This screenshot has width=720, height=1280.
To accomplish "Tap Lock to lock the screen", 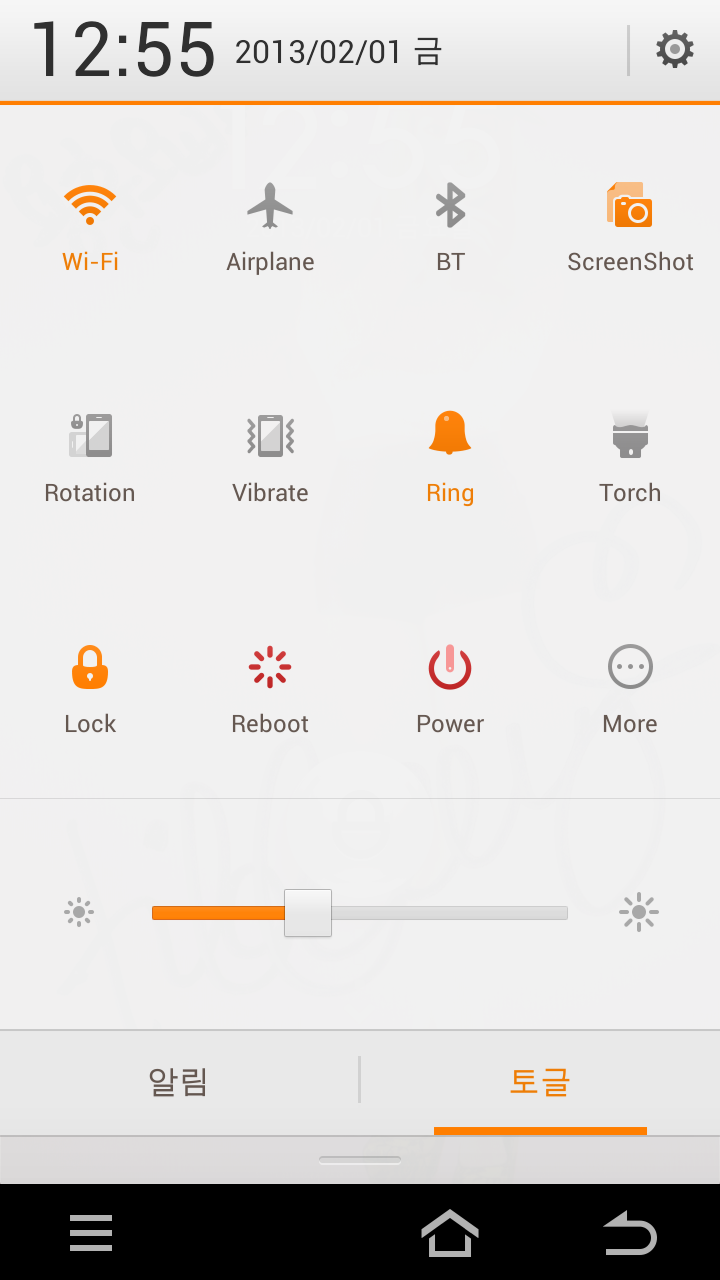I will (x=90, y=689).
